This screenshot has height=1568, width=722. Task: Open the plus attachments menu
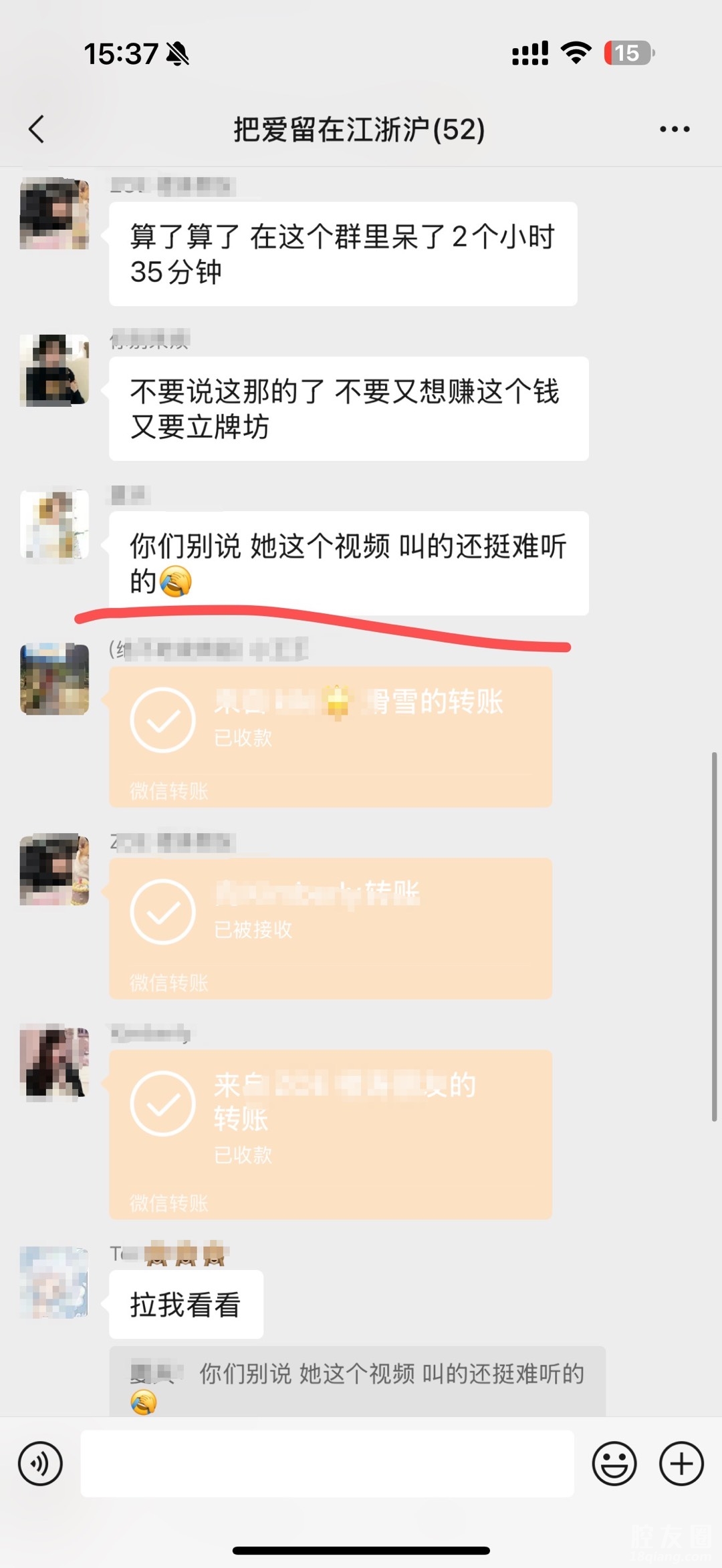681,1464
